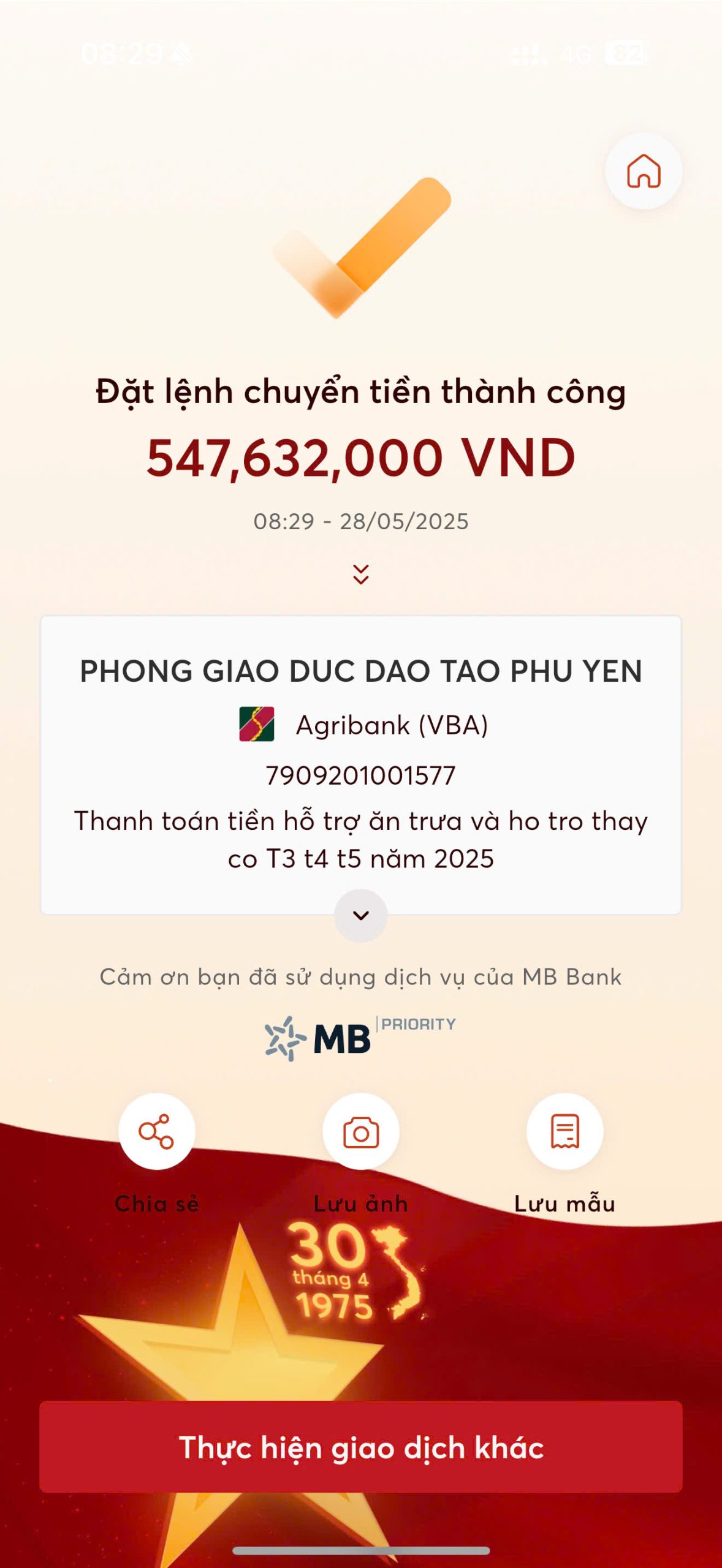Expand transaction details with double chevron

pos(360,575)
